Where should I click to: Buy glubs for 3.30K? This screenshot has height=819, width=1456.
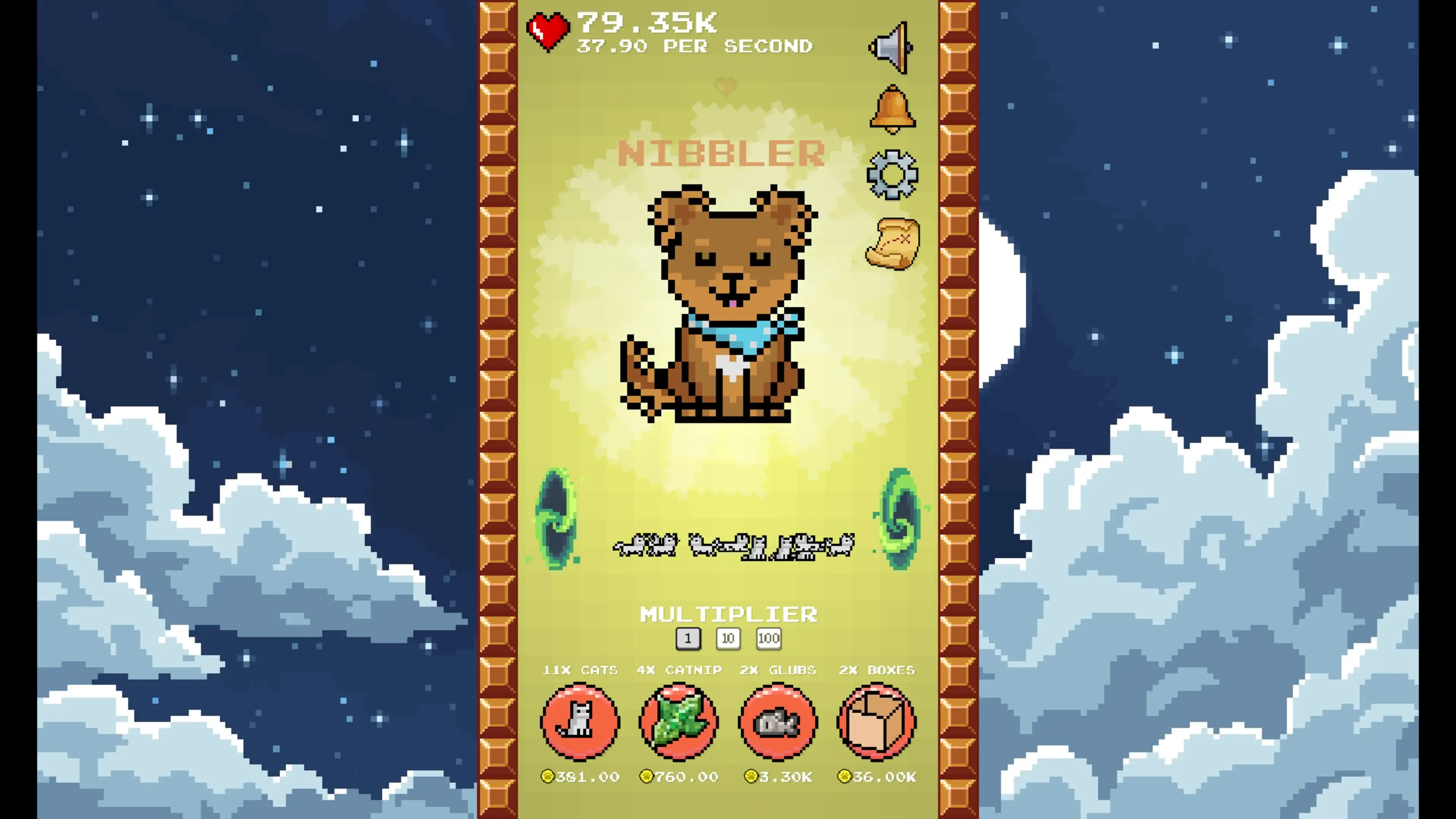coord(778,722)
